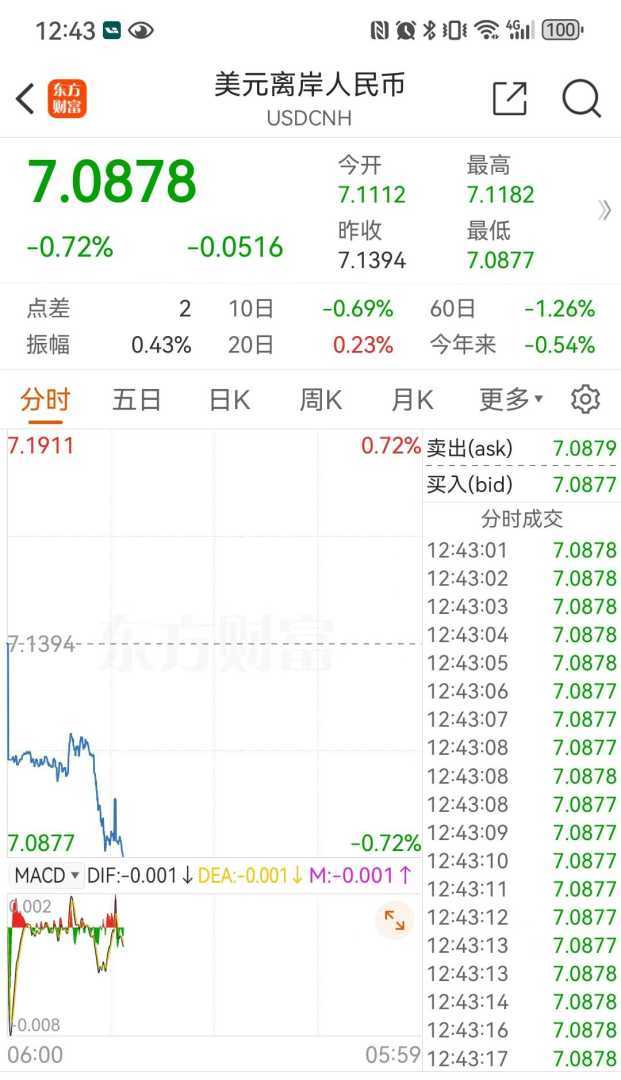
Task: Expand more quote details with the chevron
Action: tap(604, 210)
